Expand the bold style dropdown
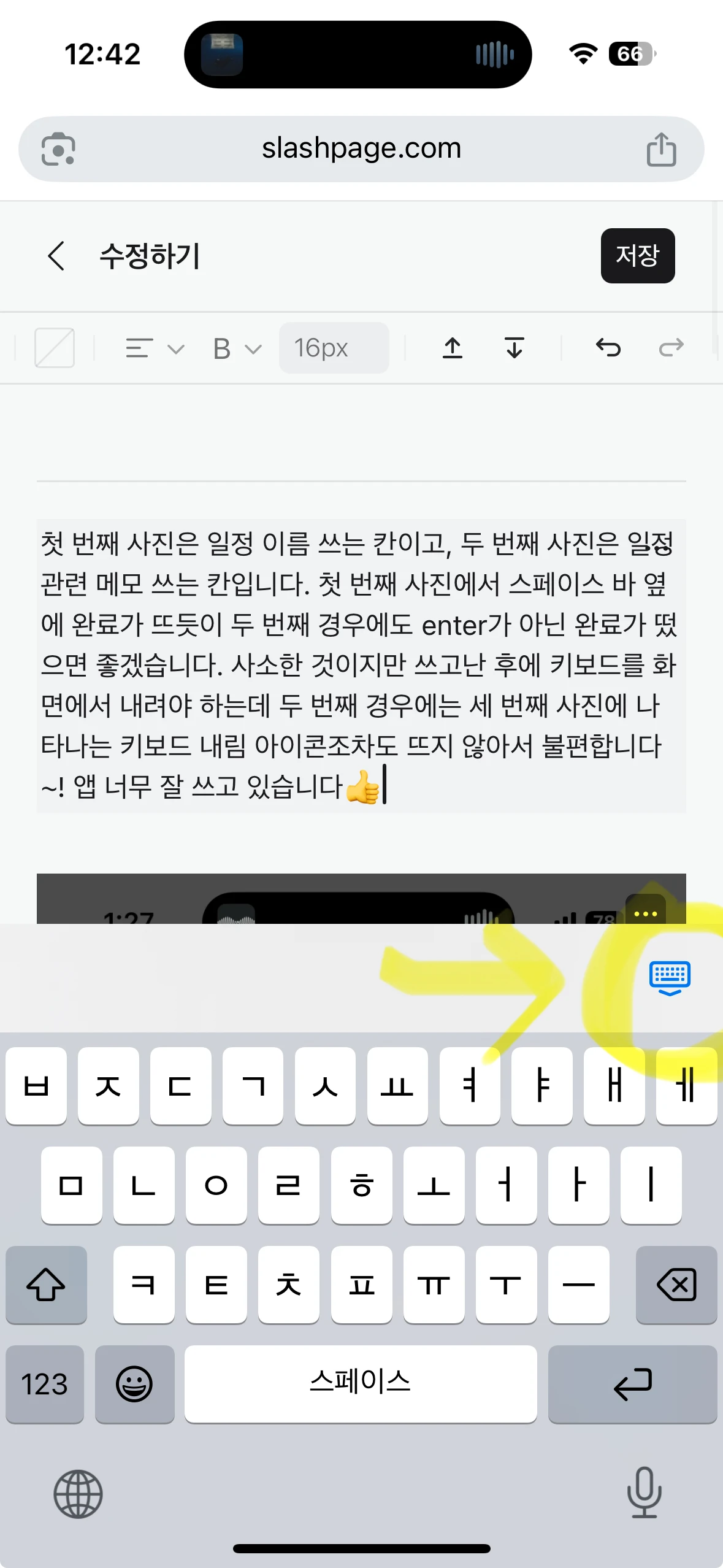723x1568 pixels. click(x=237, y=348)
